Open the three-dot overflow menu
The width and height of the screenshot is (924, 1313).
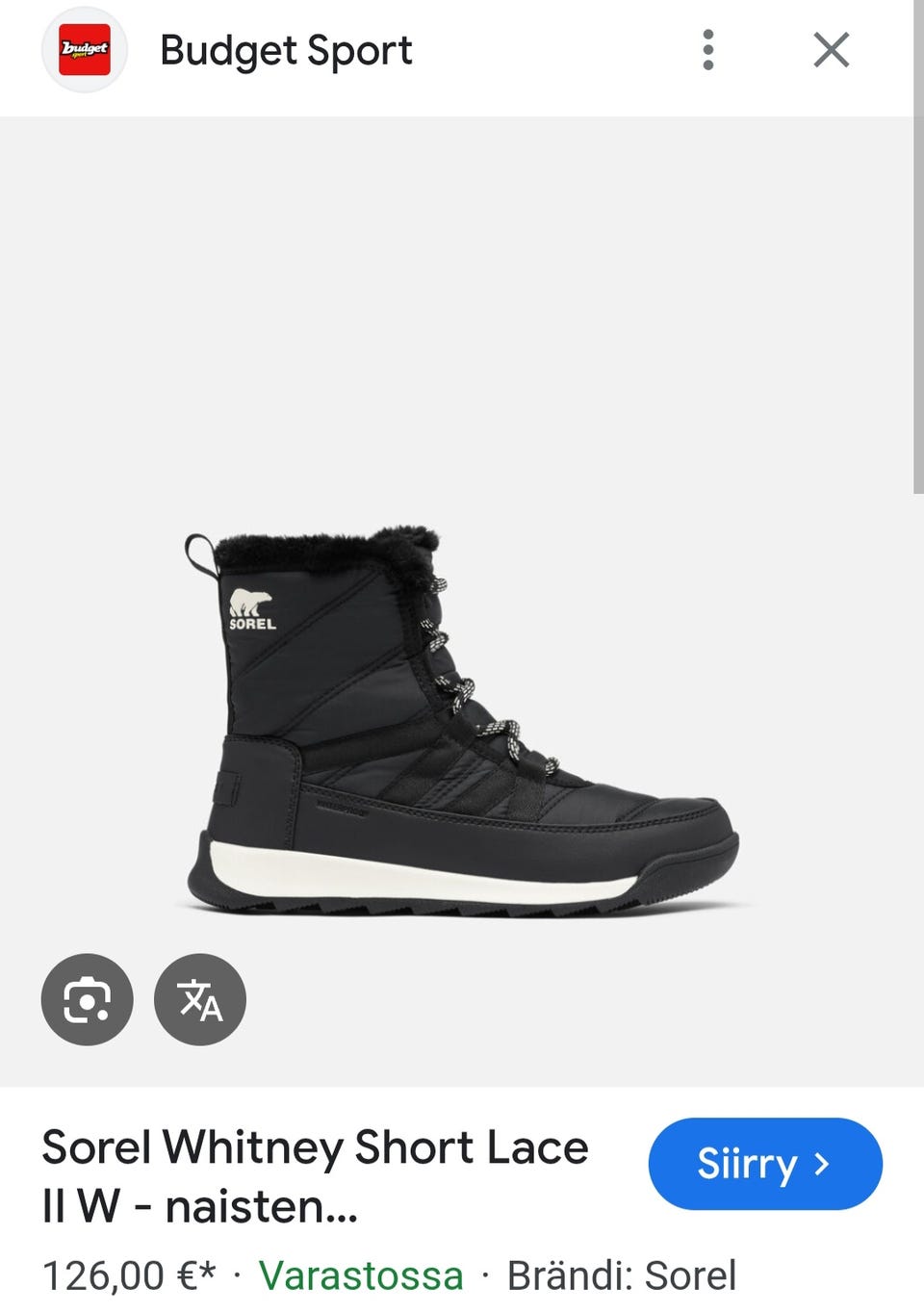(708, 50)
